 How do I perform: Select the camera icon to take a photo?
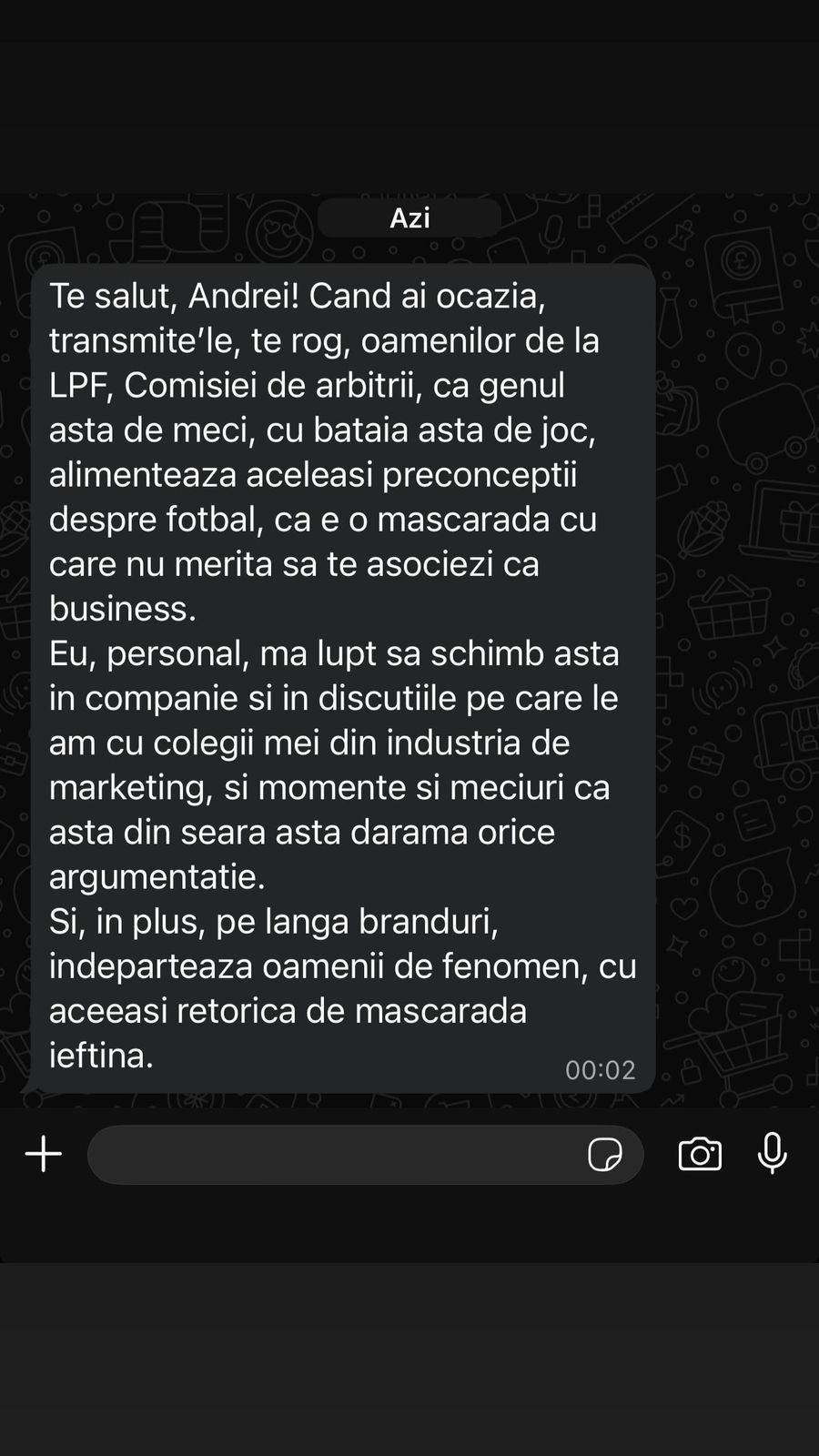699,1154
